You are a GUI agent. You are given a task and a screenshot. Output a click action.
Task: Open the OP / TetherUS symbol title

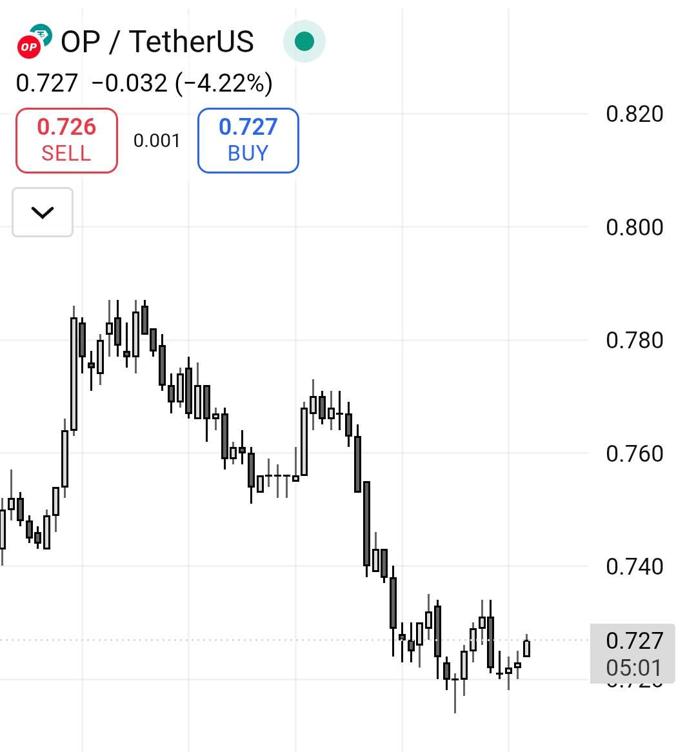tap(157, 42)
